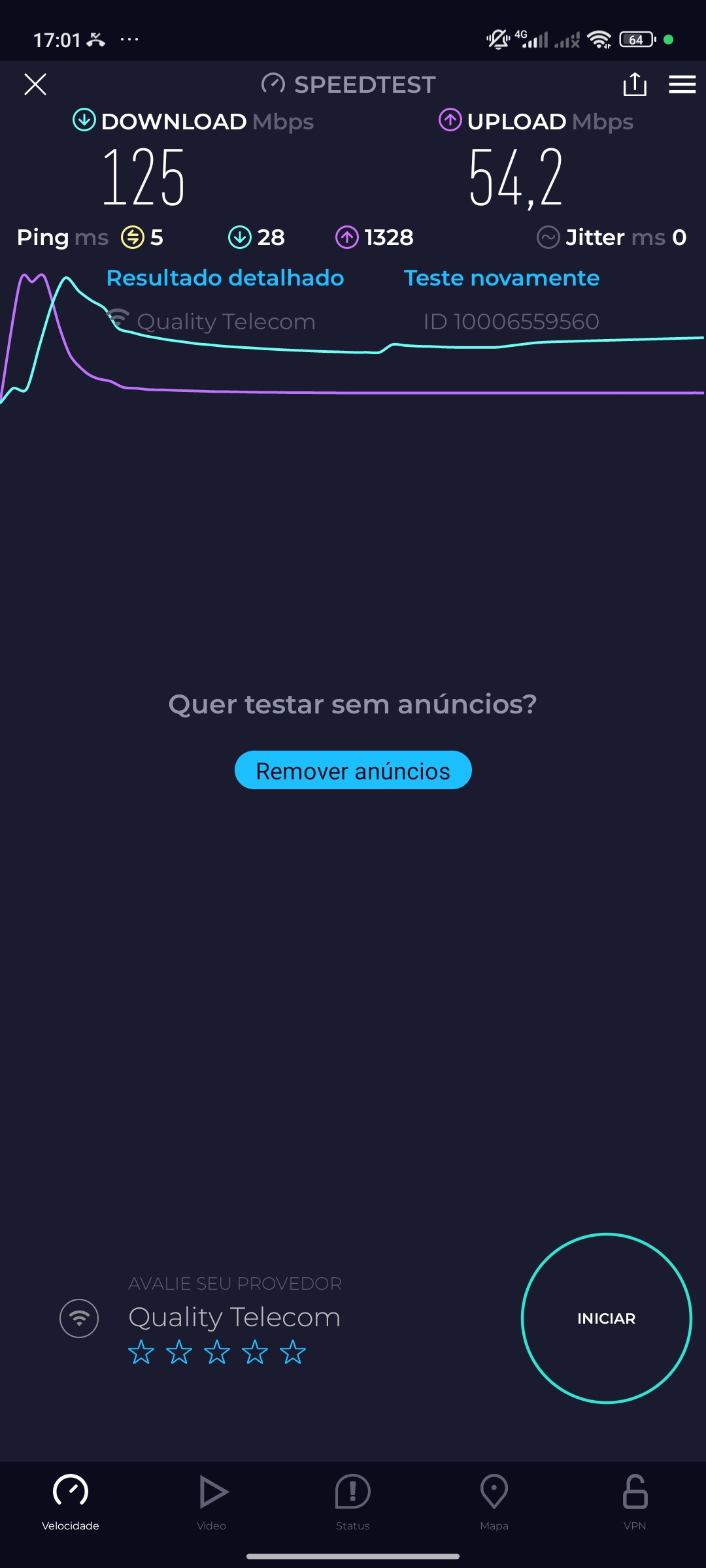The width and height of the screenshot is (706, 1568).
Task: Rate Quality Telecom five stars
Action: coord(293,1352)
